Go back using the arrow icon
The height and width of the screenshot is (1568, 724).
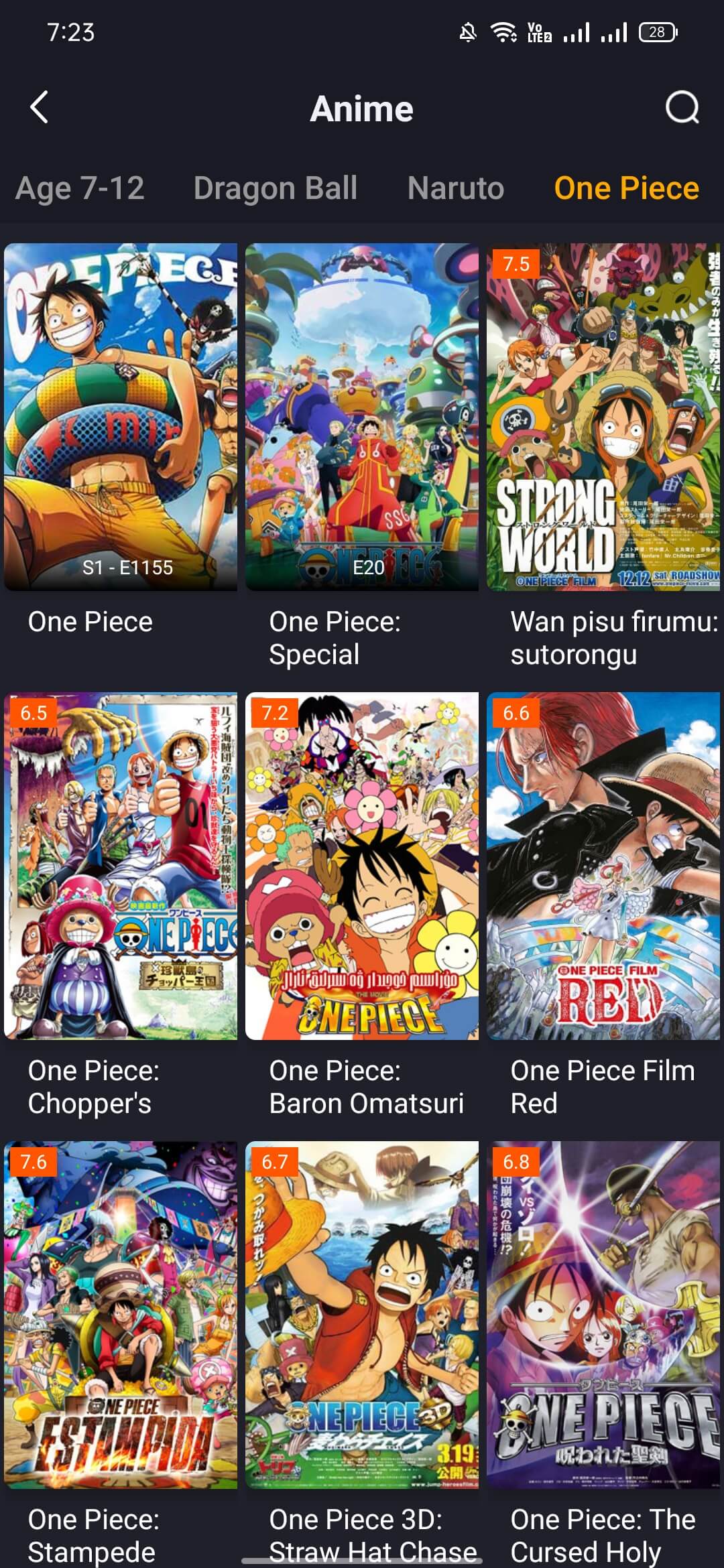point(40,108)
